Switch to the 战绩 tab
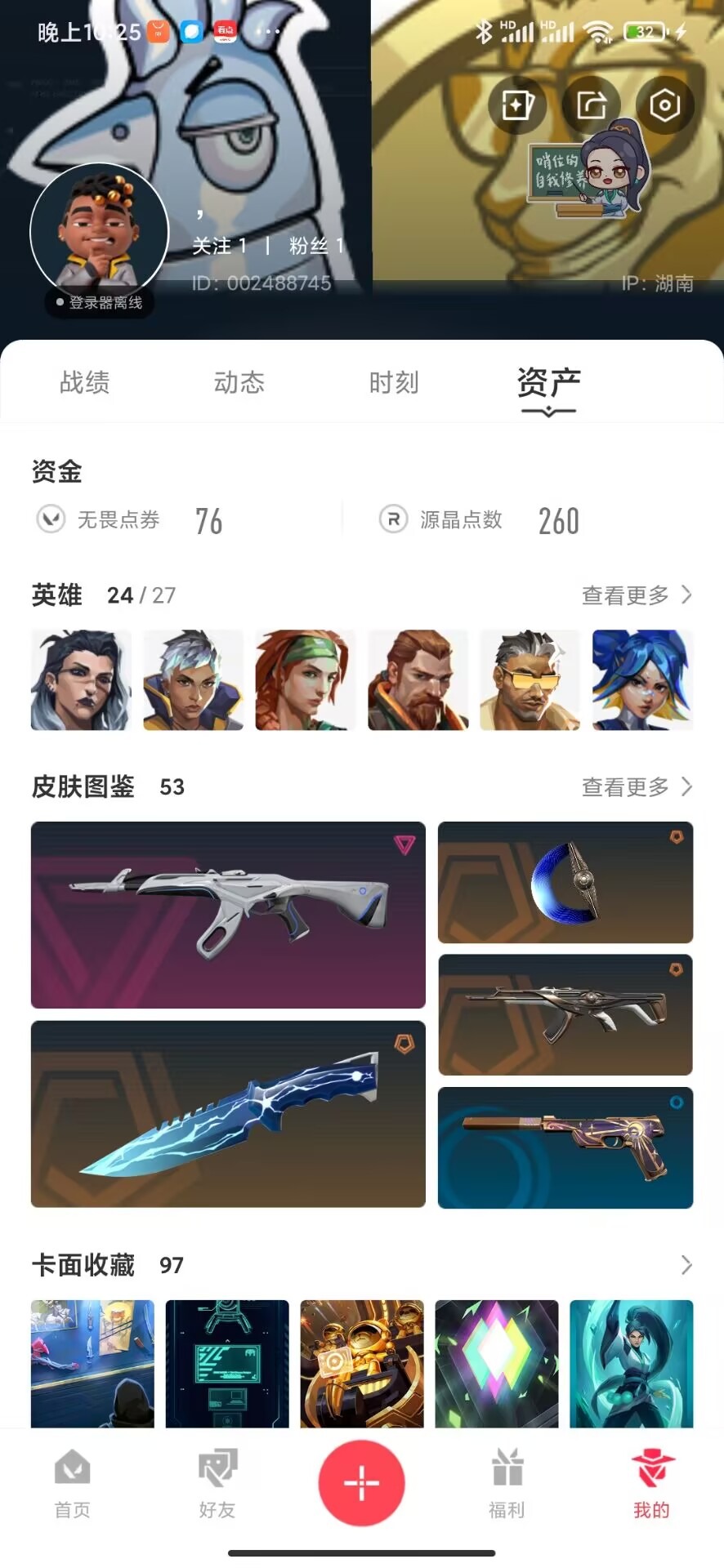Viewport: 724px width, 1568px height. 84,382
